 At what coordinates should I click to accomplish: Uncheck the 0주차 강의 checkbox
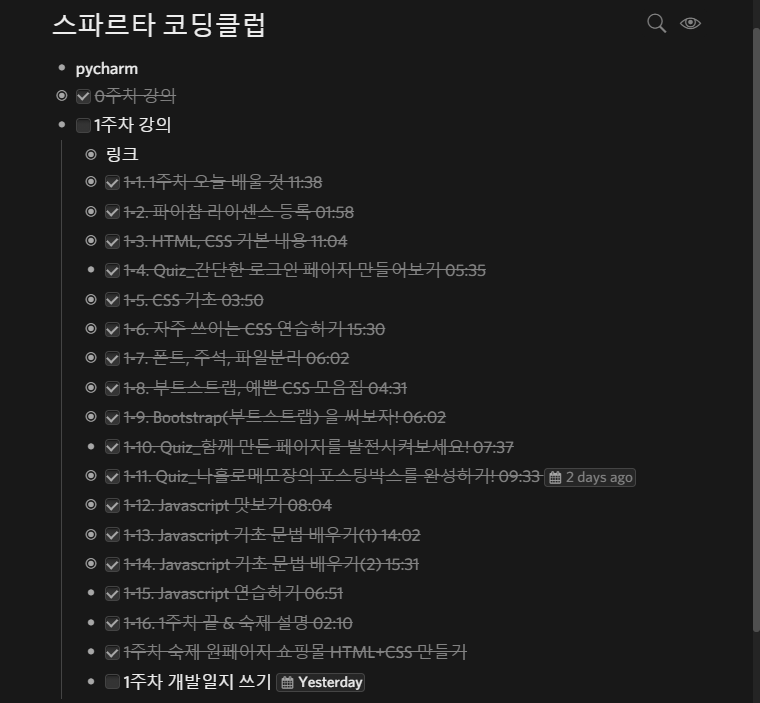tap(84, 97)
